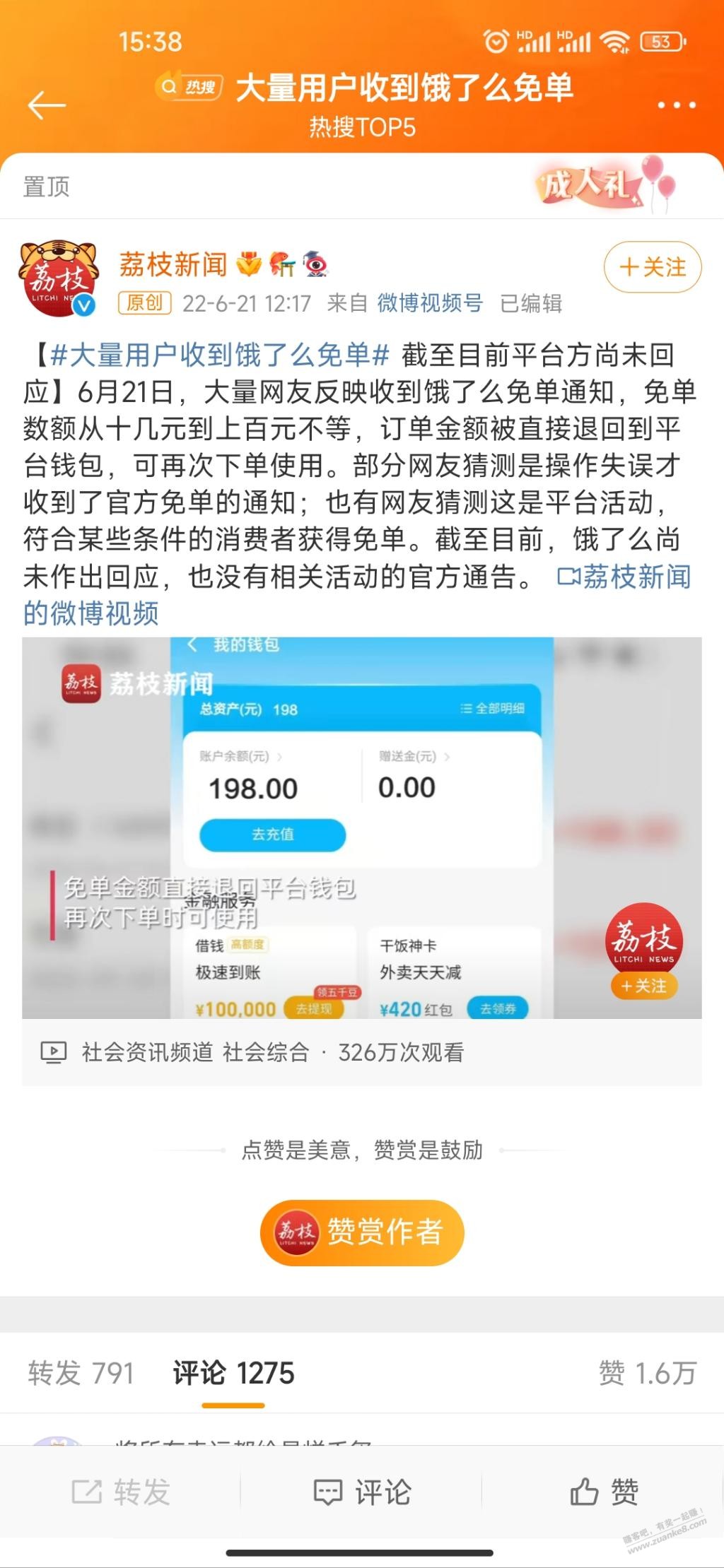This screenshot has width=724, height=1568.
Task: Write a comment via bottom 评论
Action: pos(362,1492)
